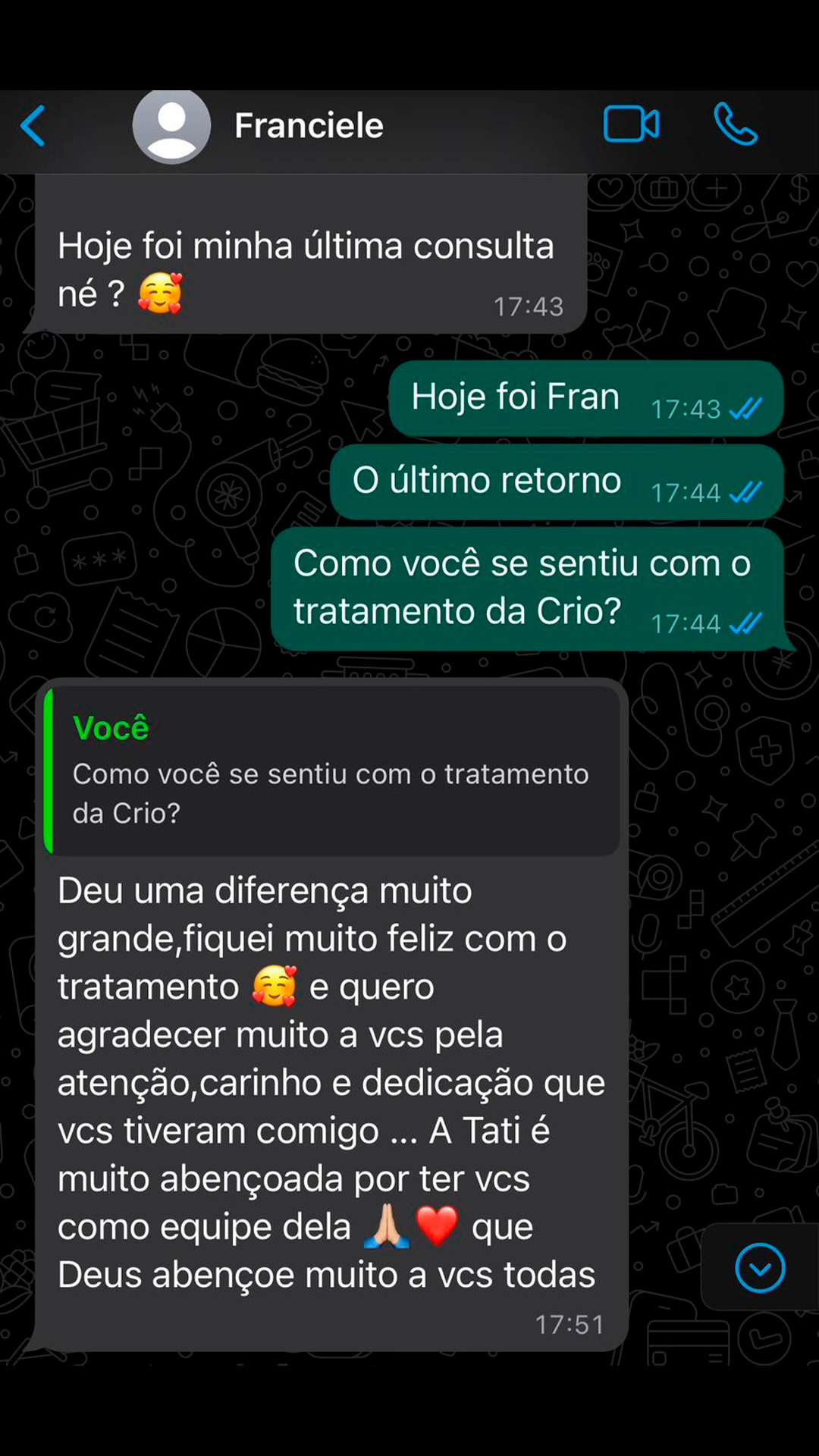
Task: Jump to the latest message with the down arrow
Action: click(759, 1267)
